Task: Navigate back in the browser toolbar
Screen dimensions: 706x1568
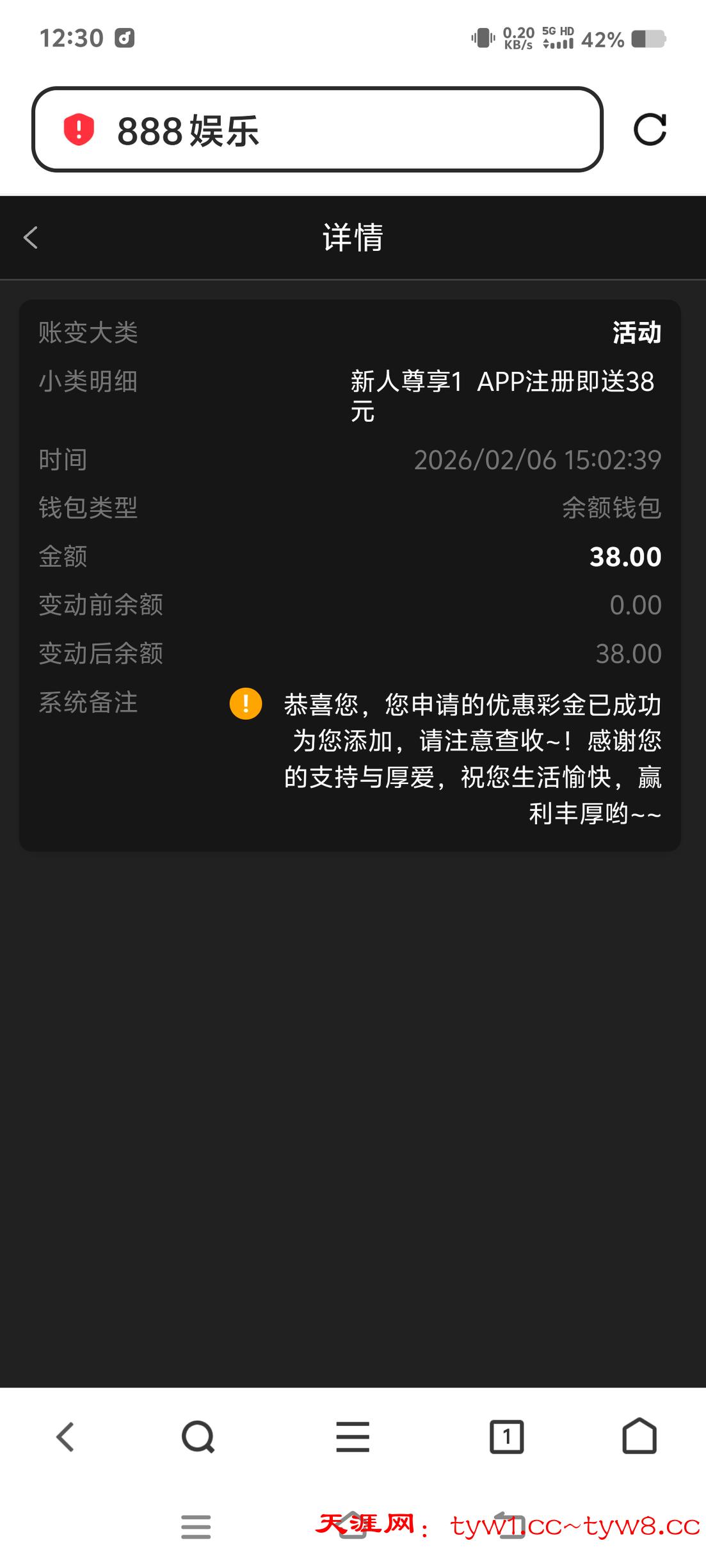Action: [65, 1437]
